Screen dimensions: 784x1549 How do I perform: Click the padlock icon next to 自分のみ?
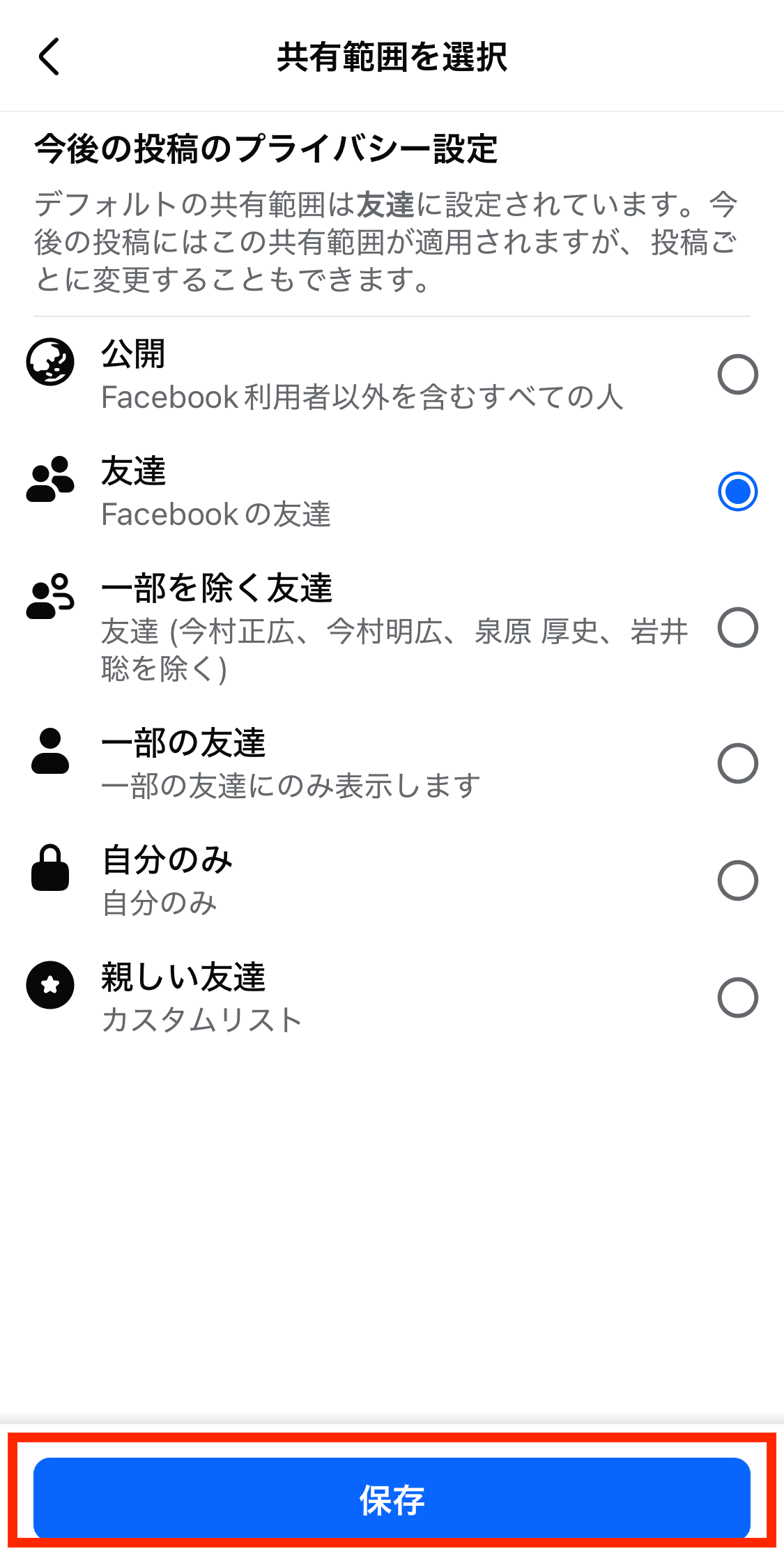point(49,868)
